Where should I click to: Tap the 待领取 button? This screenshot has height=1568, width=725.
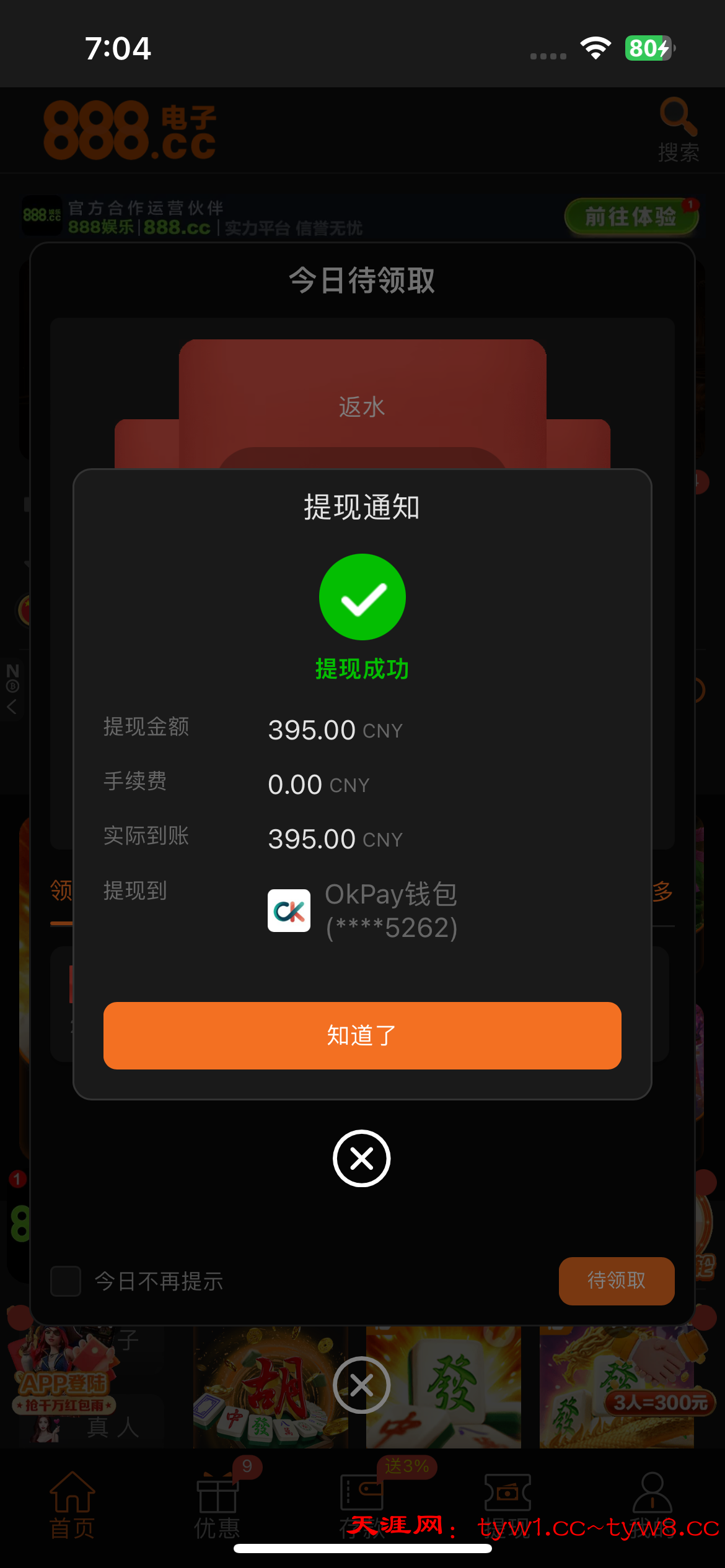pyautogui.click(x=616, y=1281)
